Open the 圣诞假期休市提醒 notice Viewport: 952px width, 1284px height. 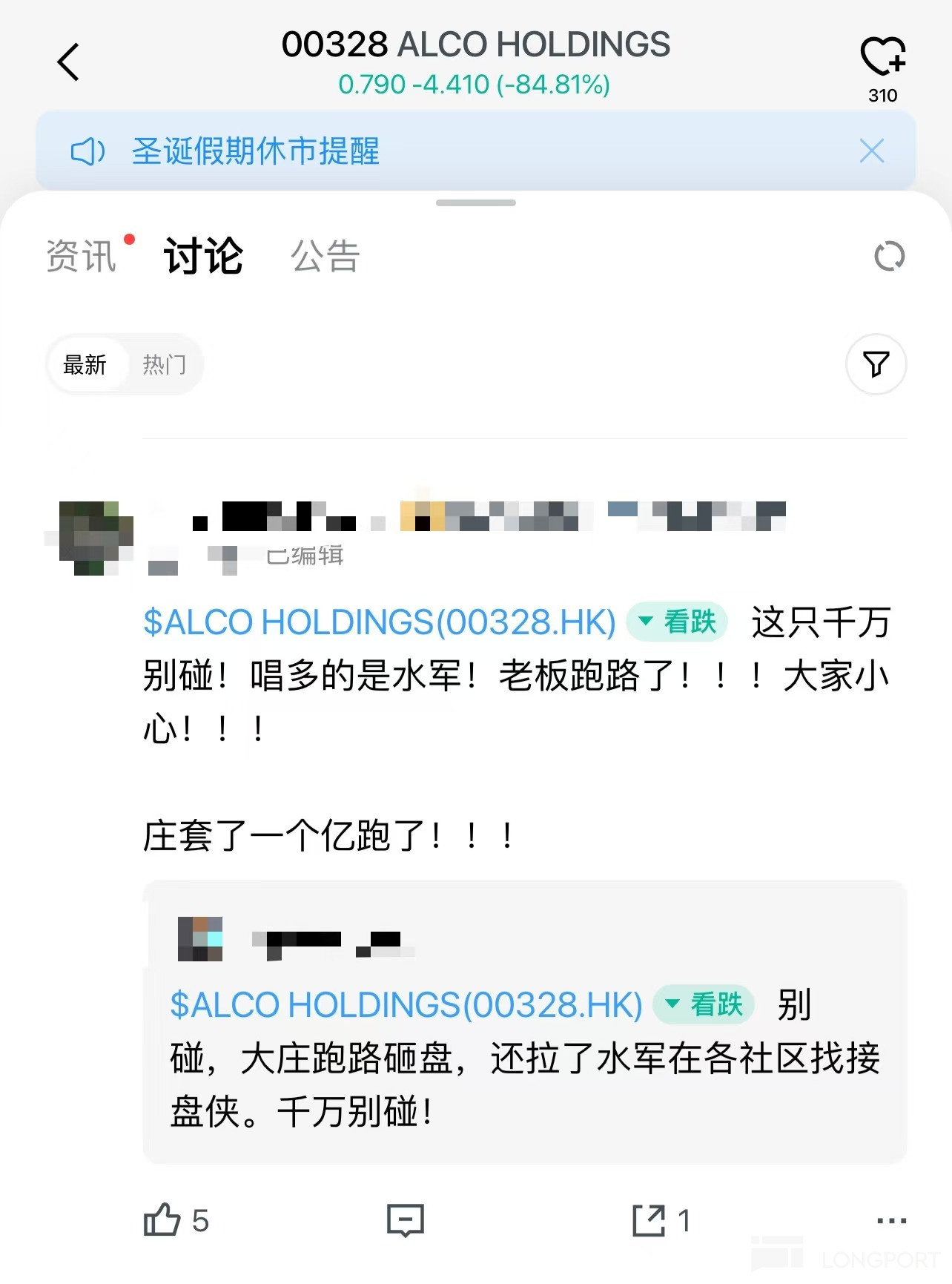tap(255, 151)
